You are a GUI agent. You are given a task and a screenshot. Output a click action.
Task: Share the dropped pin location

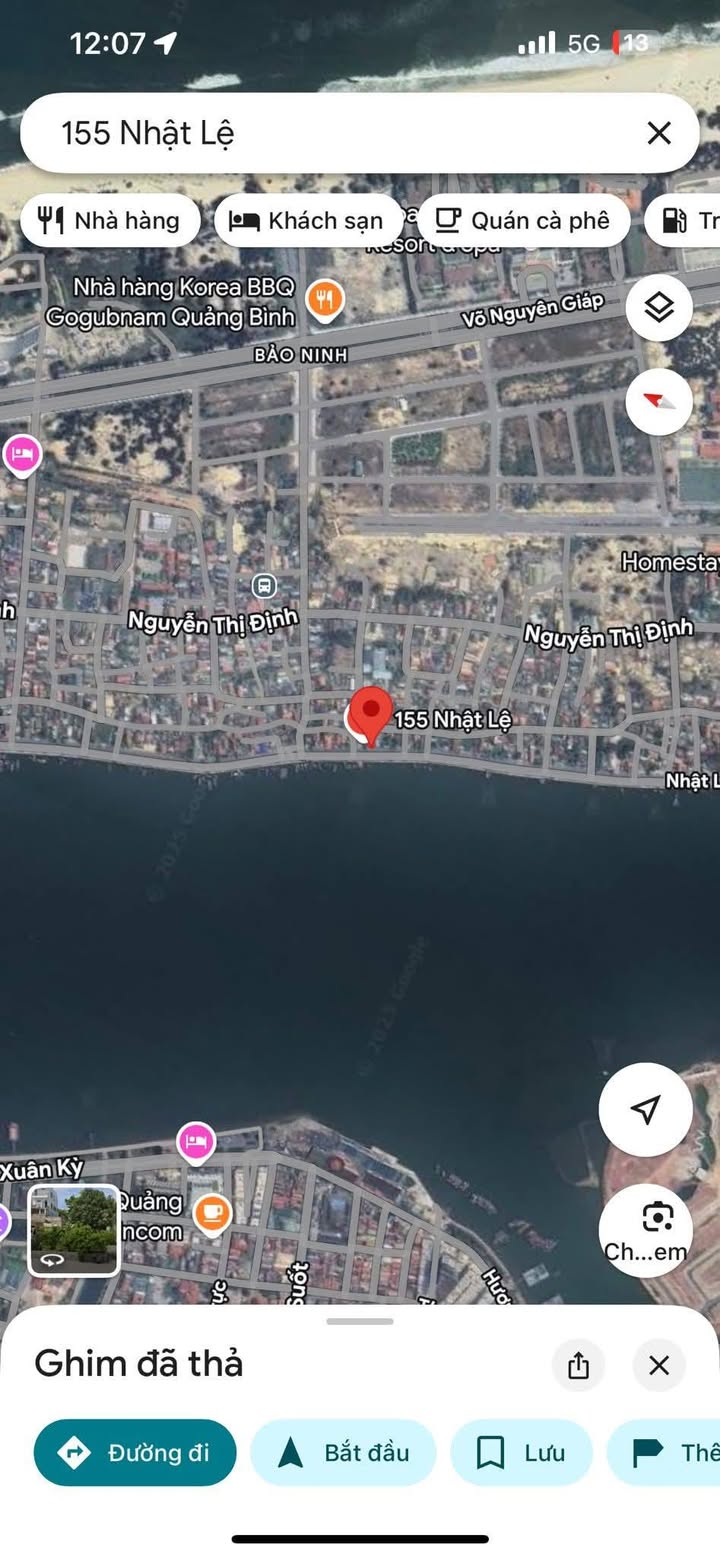[578, 1365]
